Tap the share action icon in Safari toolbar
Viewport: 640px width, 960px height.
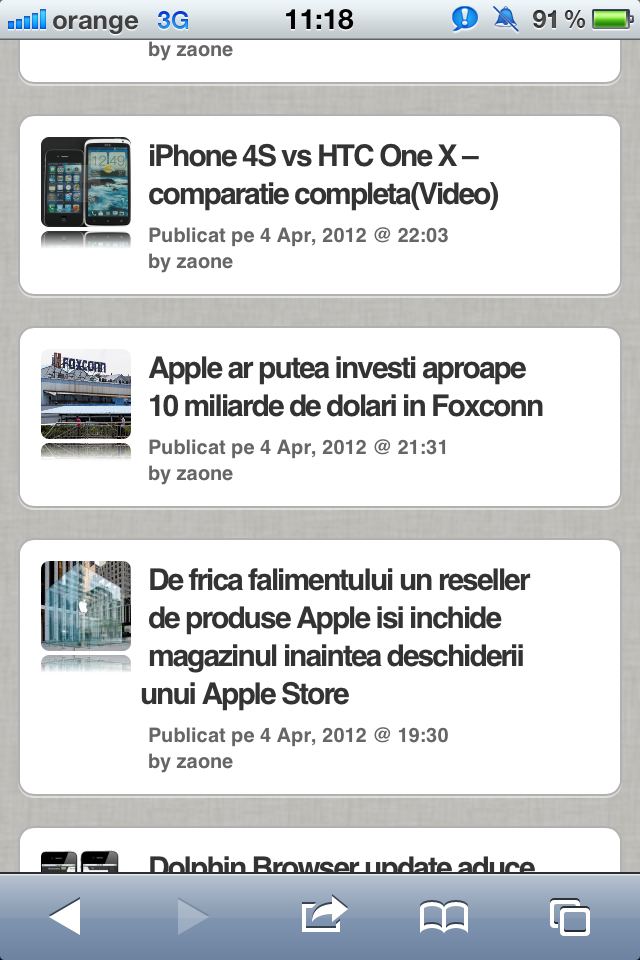click(323, 916)
